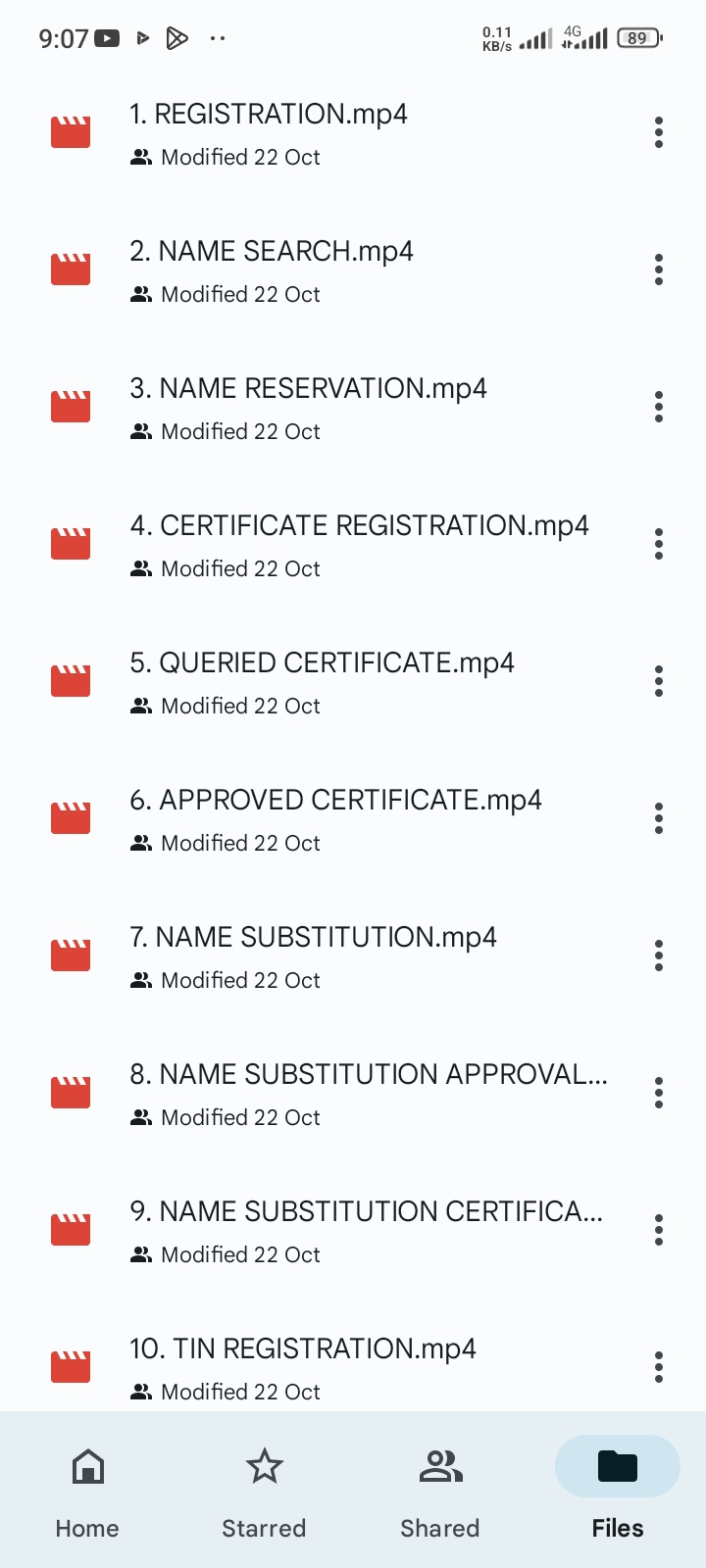This screenshot has width=706, height=1568.
Task: Tap the video icon beside 5. QUERIED CERTIFICATE.mp4
Action: pos(69,680)
